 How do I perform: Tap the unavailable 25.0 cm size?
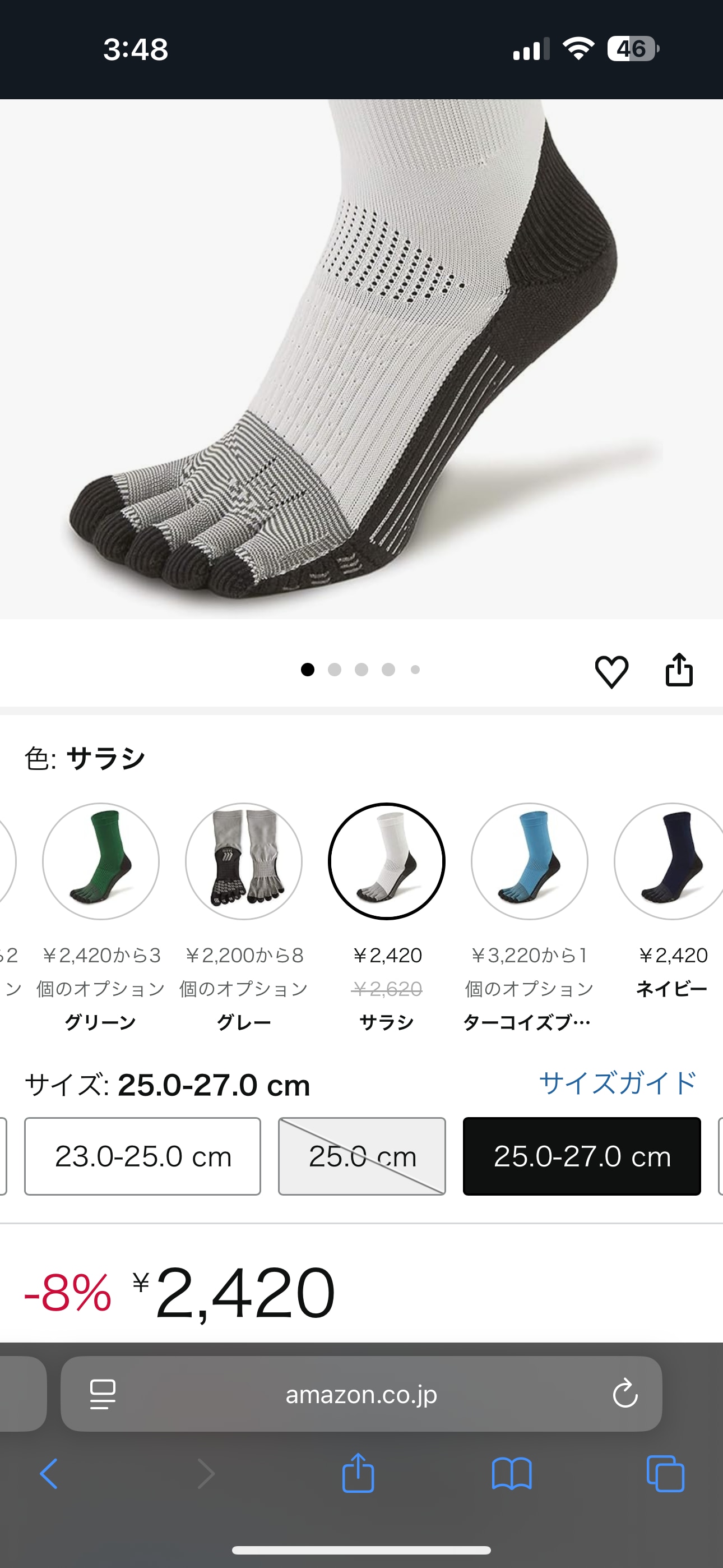361,1156
